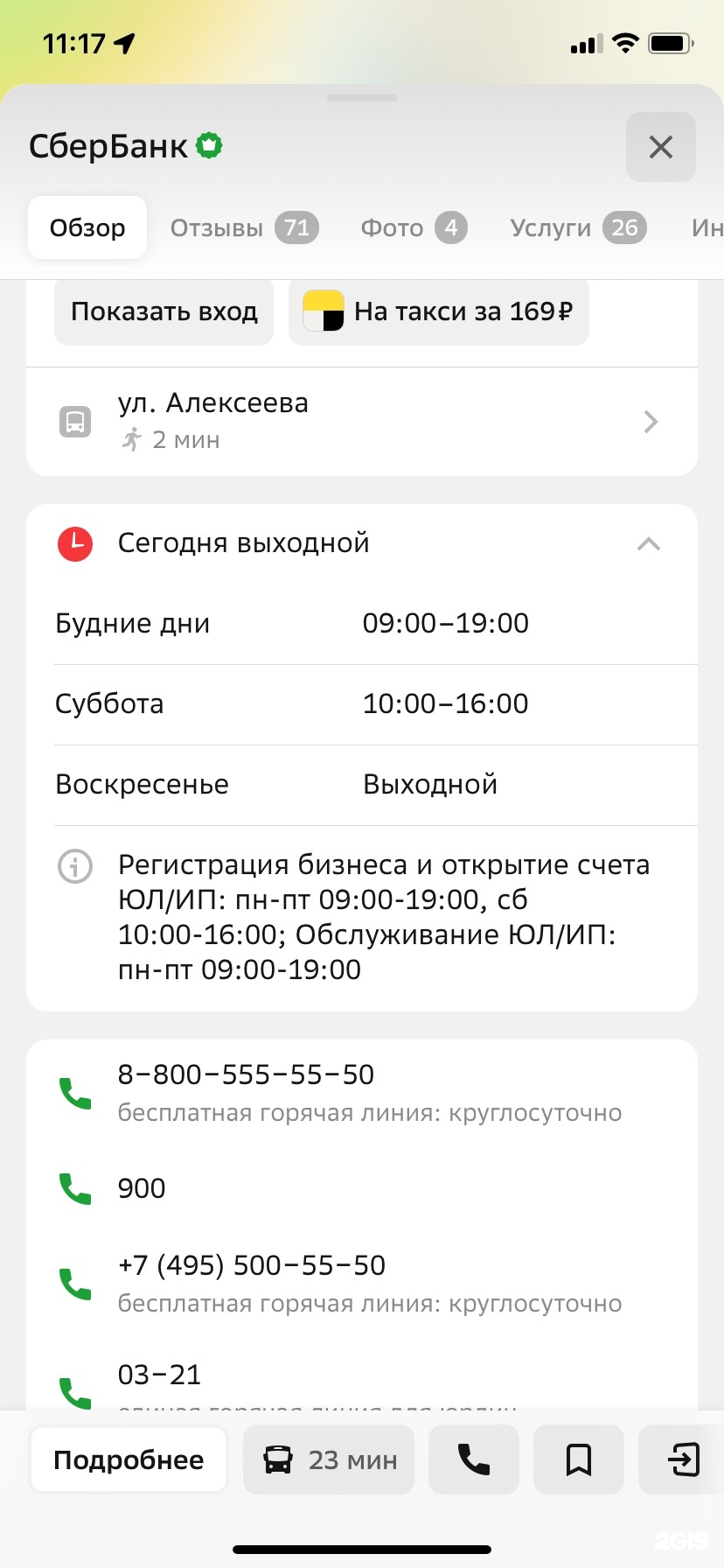The height and width of the screenshot is (1568, 724).
Task: Order a taxi for 169₽
Action: 439,312
